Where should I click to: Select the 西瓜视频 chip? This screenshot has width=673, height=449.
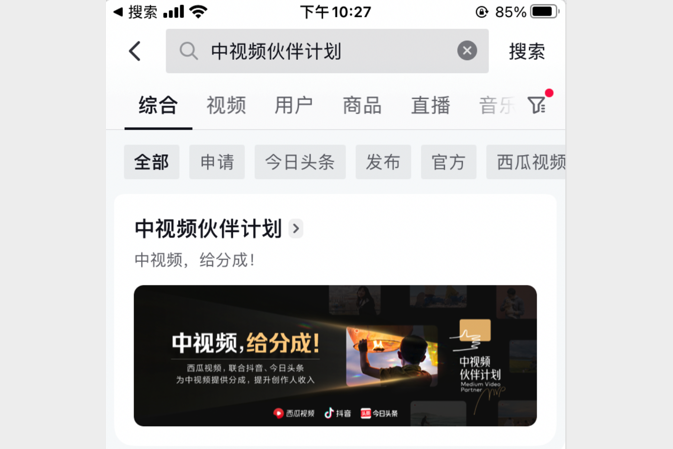[x=527, y=162]
